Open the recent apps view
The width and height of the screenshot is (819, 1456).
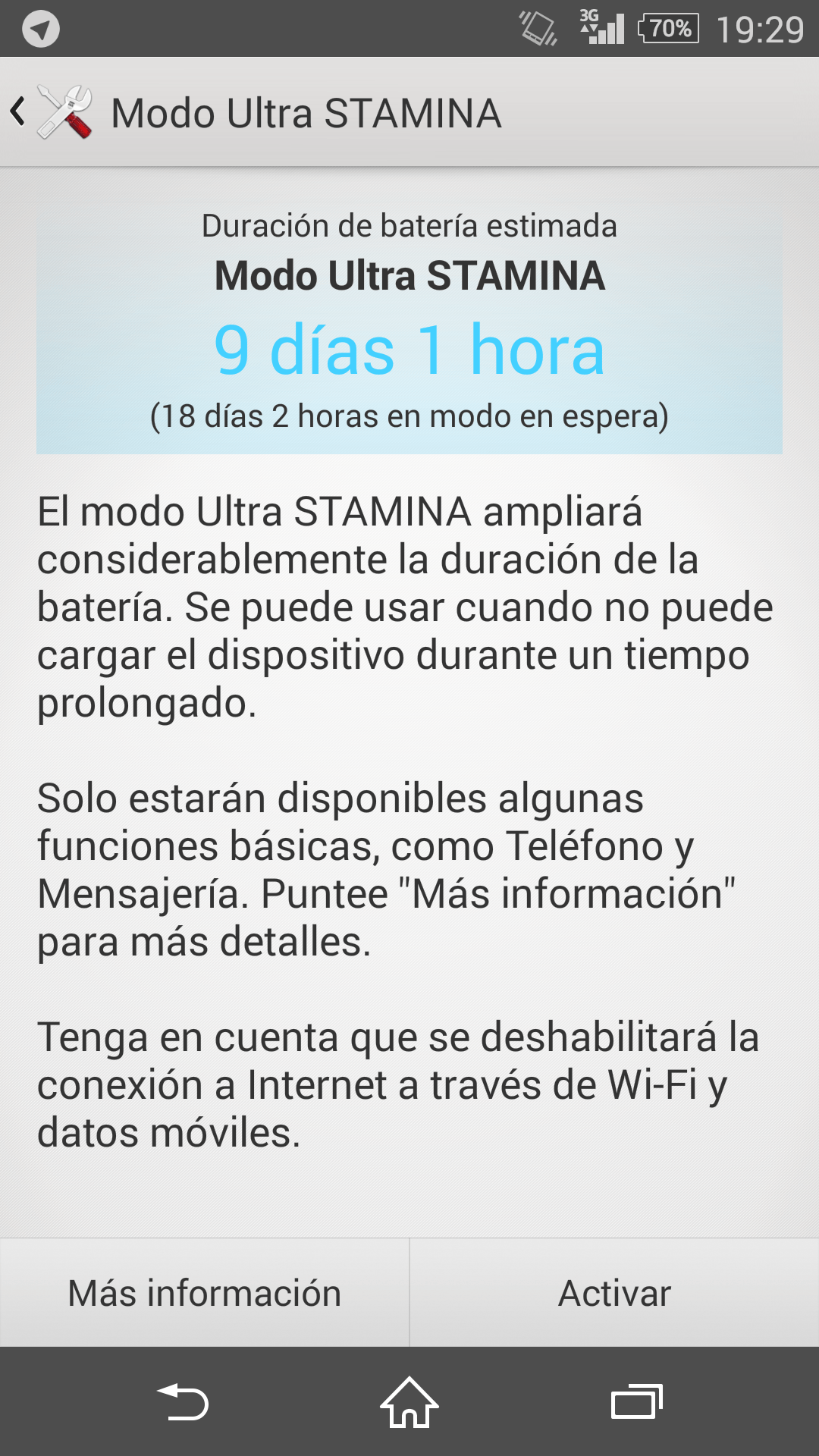coord(636,1401)
